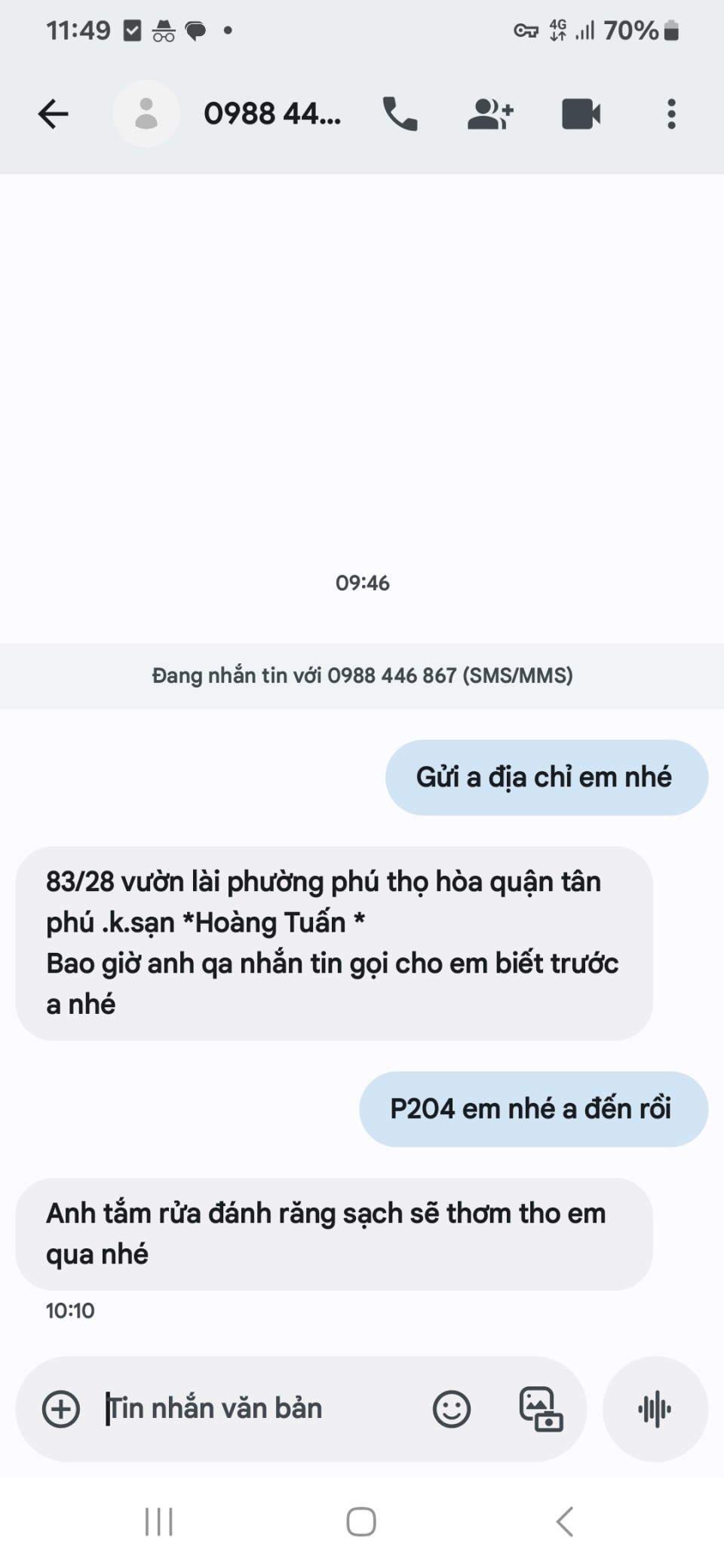The image size is (724, 1568).
Task: Open the overflow menu
Action: tap(671, 115)
